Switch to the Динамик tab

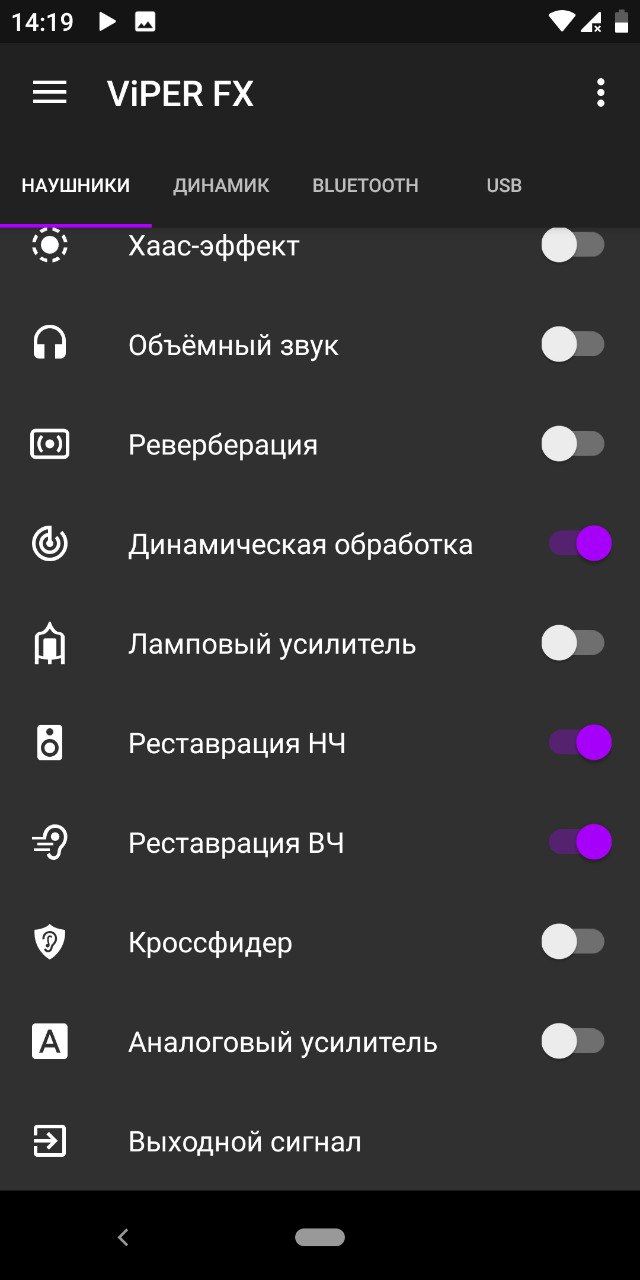click(221, 185)
